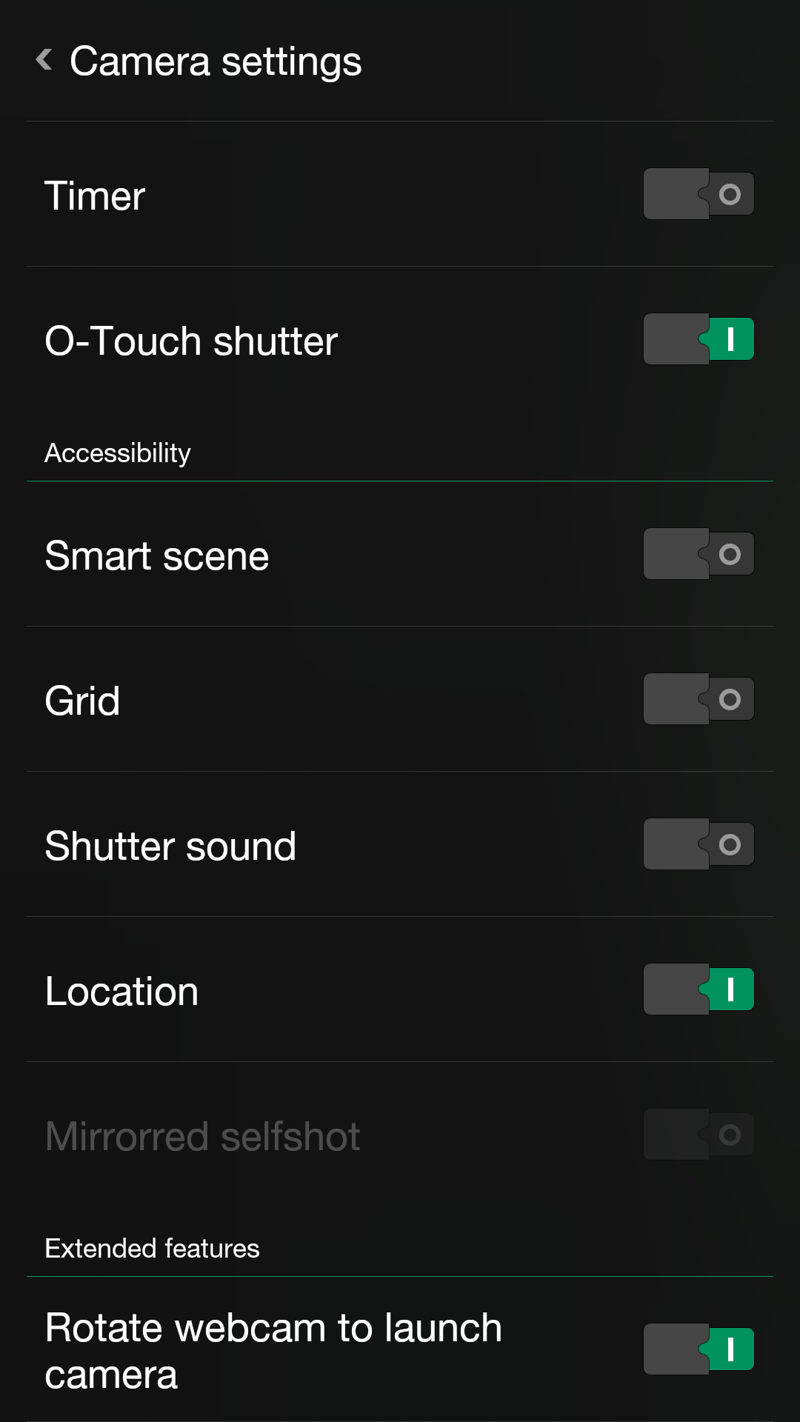Screen dimensions: 800x1422
Task: Enable Smart scene
Action: 699,554
